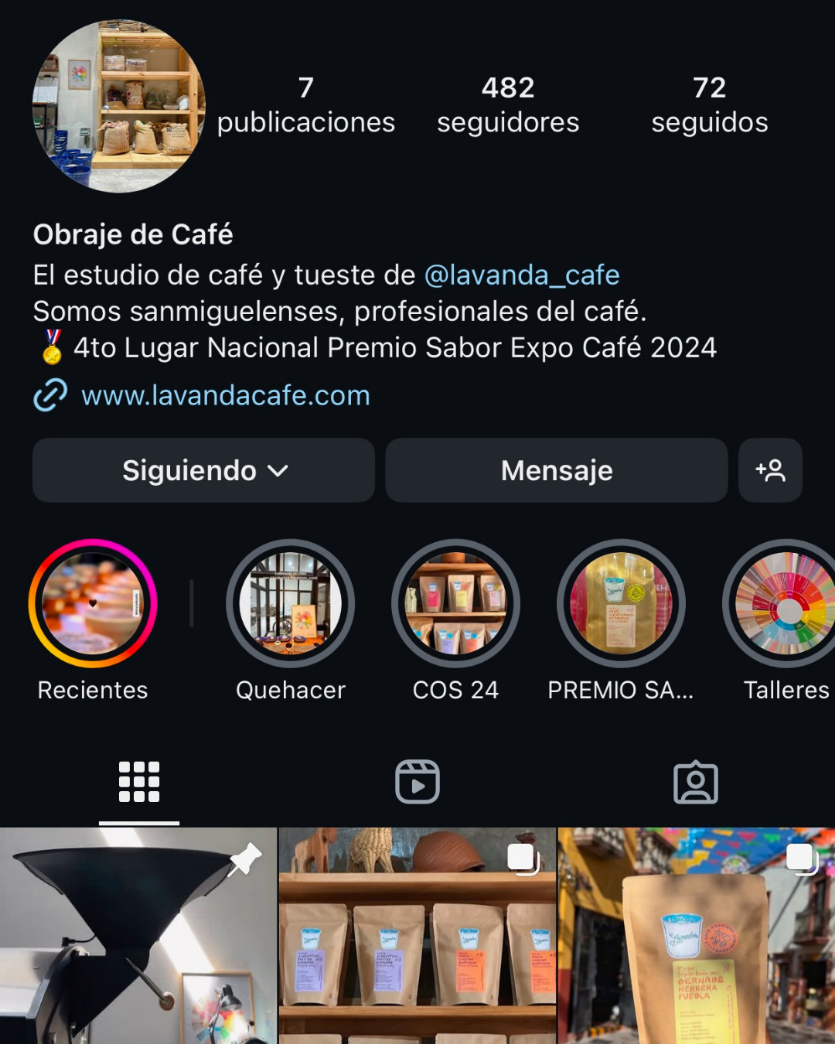Open the Recientes story
835x1044 pixels.
click(x=93, y=604)
